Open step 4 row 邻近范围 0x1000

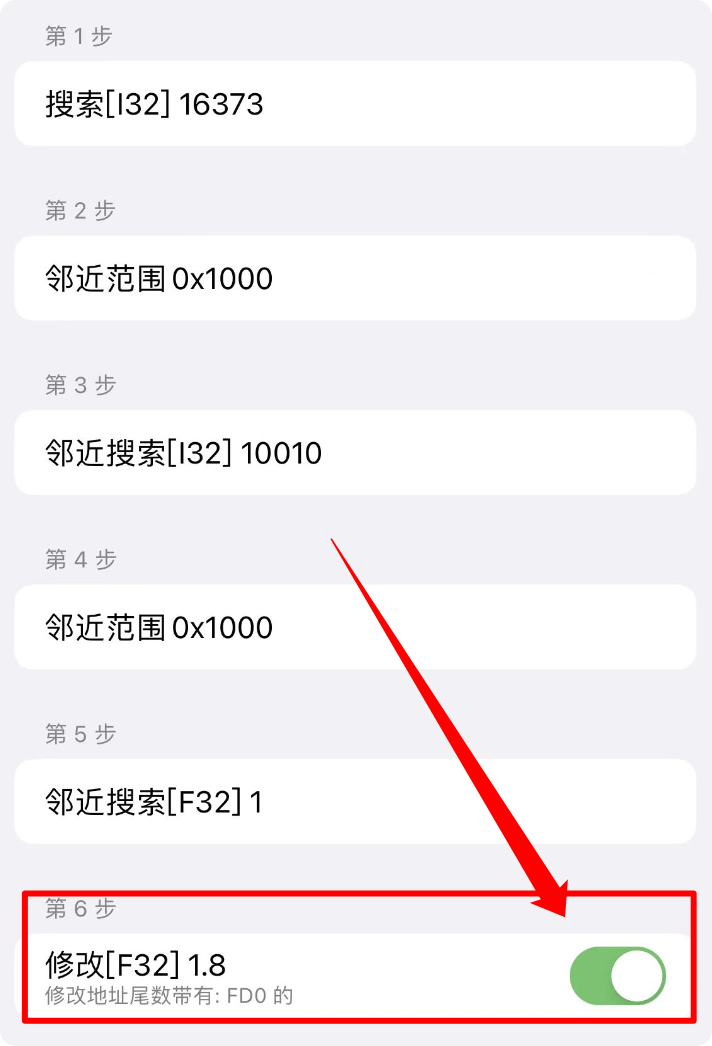(355, 627)
